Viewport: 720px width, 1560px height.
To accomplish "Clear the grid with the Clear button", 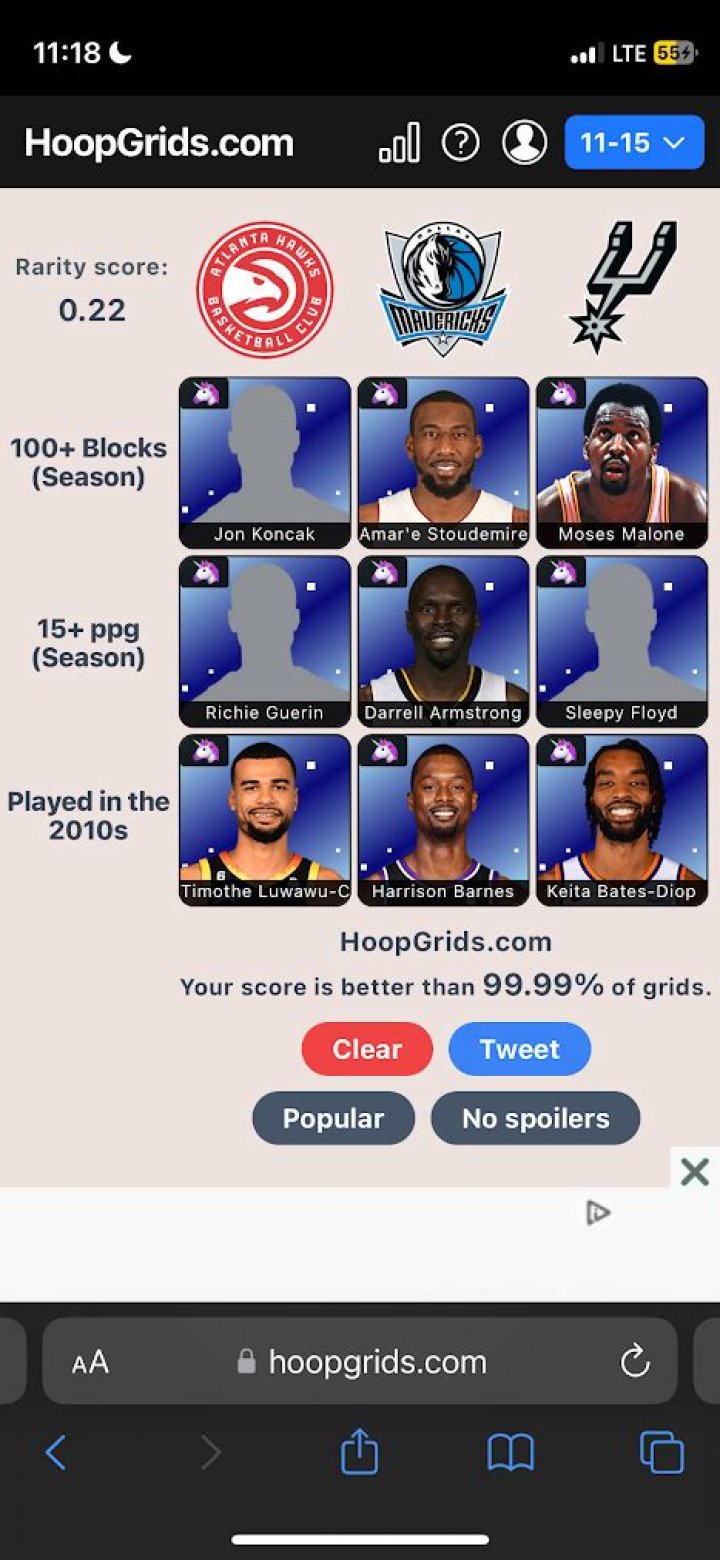I will [367, 1049].
